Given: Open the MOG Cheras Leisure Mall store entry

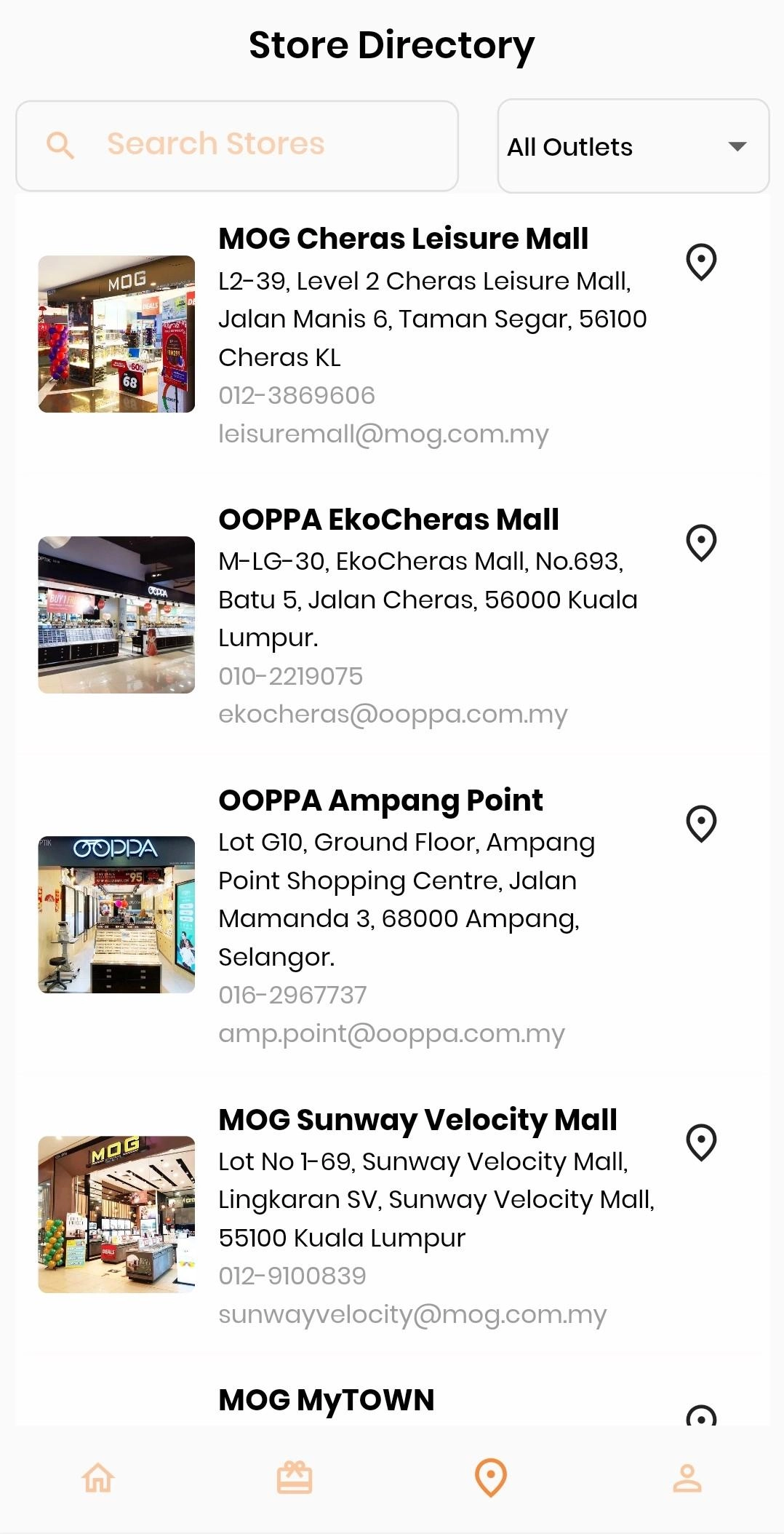Looking at the screenshot, I should [403, 239].
